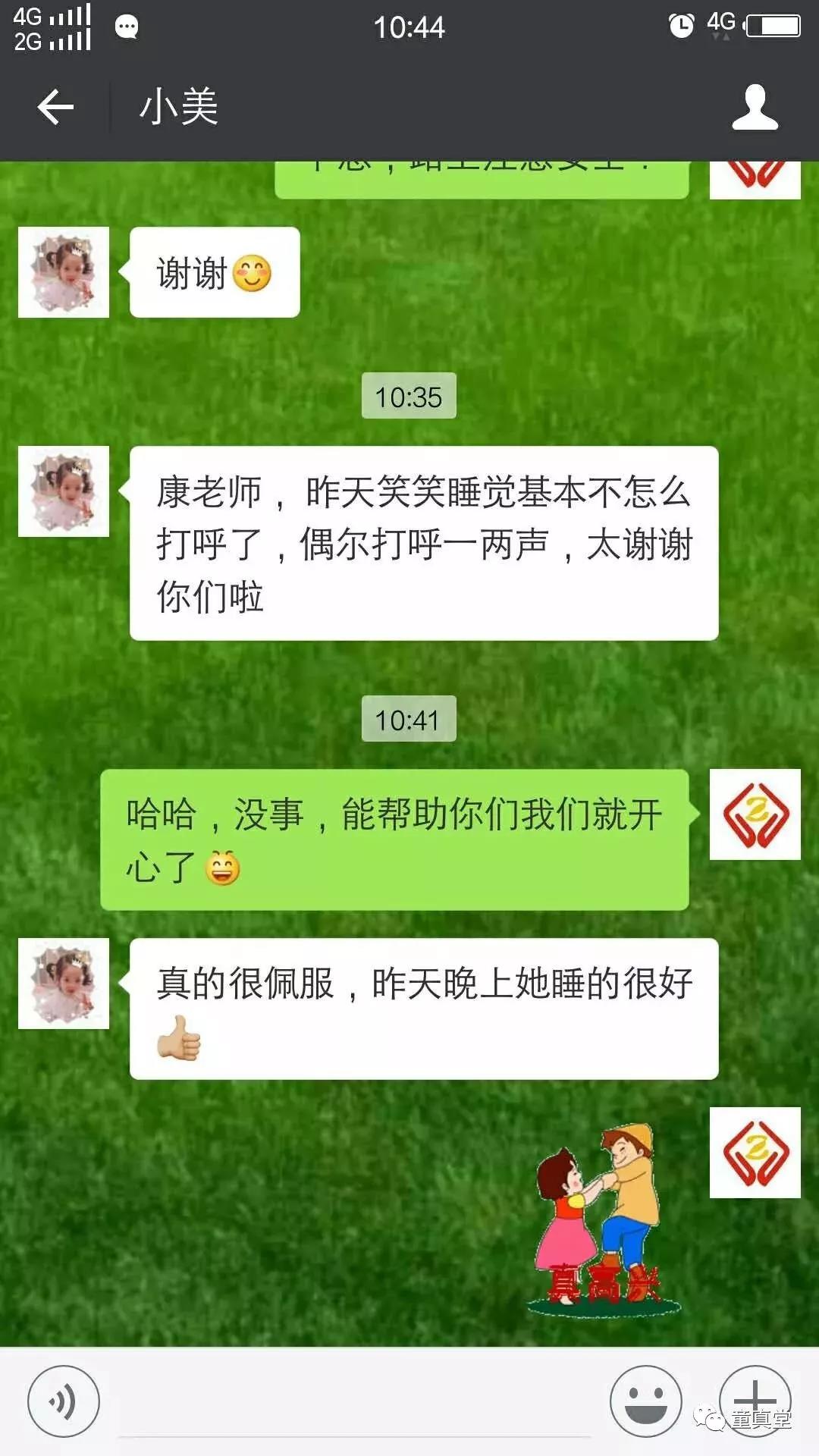Switch to voice message input
Screen dimensions: 819x1456
(64, 1401)
